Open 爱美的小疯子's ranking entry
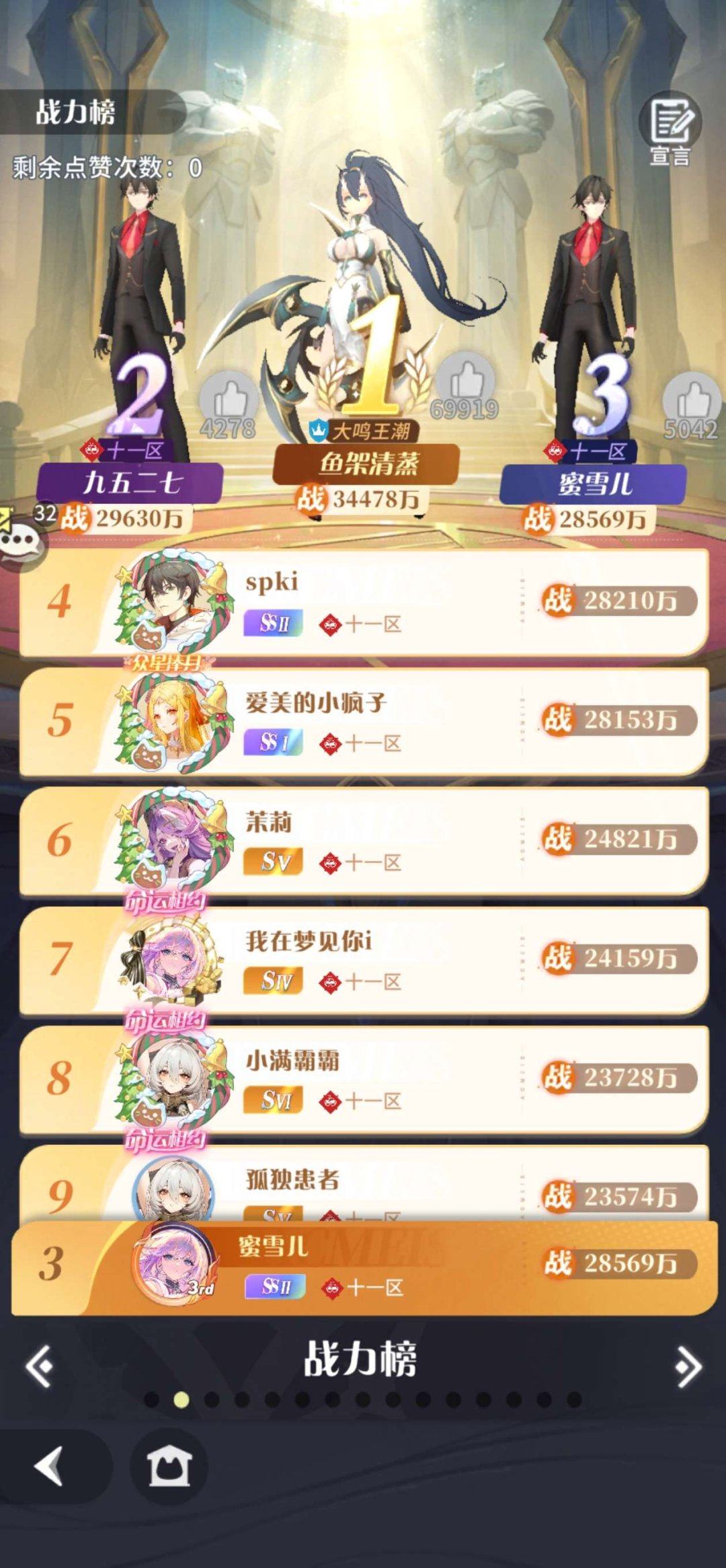726x1568 pixels. (x=363, y=721)
